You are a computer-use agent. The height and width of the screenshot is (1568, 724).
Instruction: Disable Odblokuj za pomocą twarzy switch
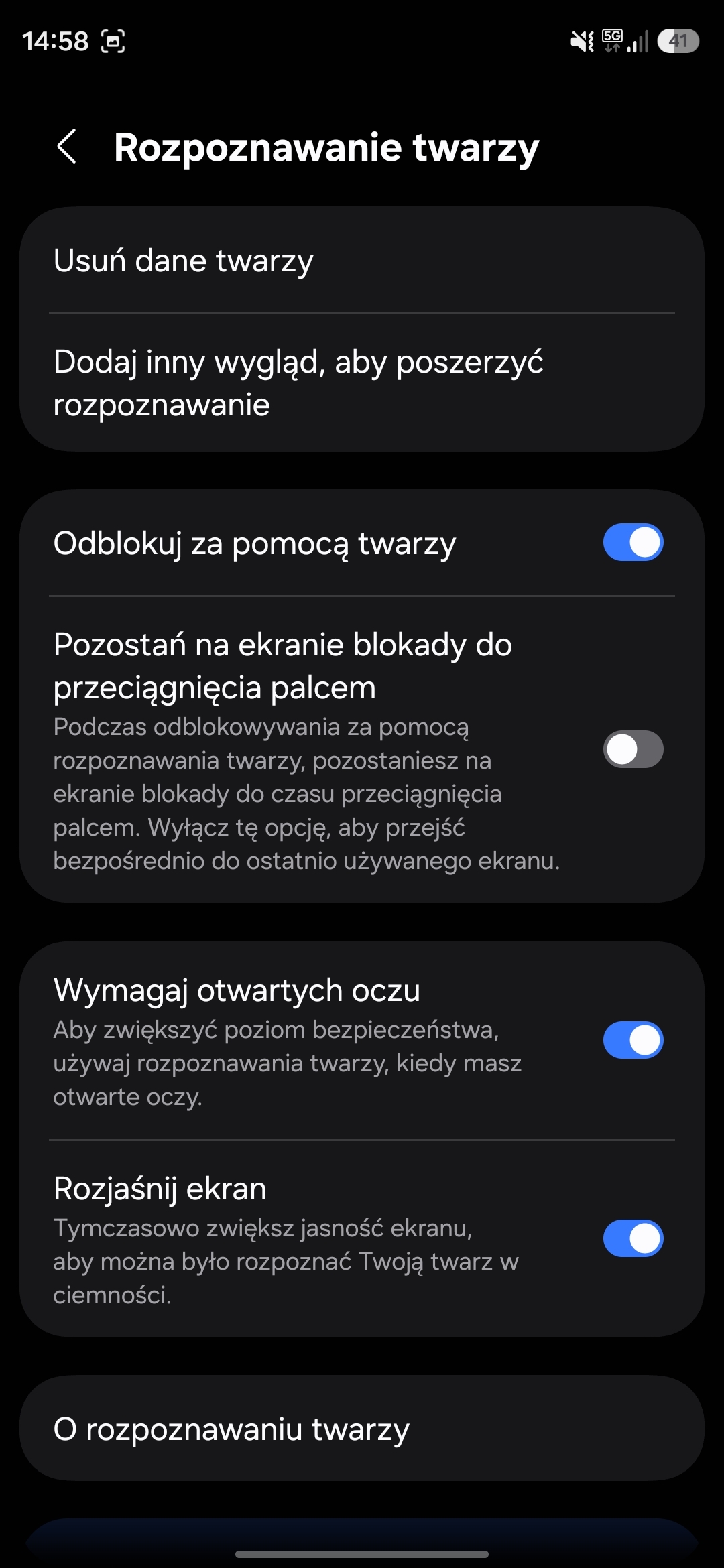pyautogui.click(x=632, y=543)
